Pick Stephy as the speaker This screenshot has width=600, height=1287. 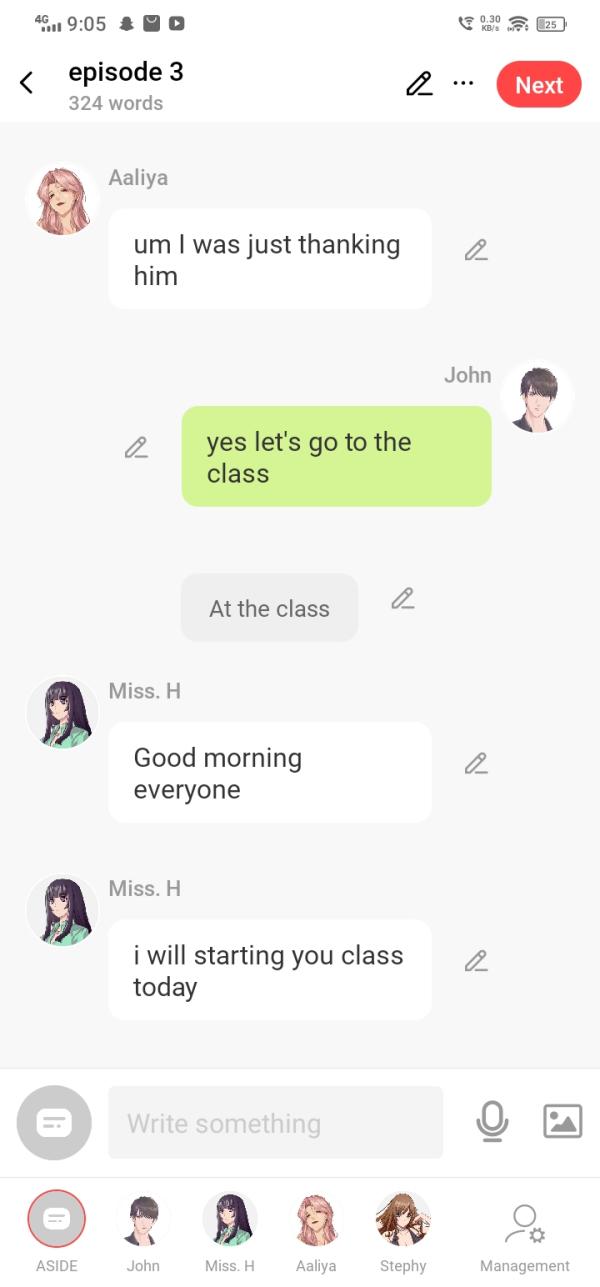click(403, 1220)
